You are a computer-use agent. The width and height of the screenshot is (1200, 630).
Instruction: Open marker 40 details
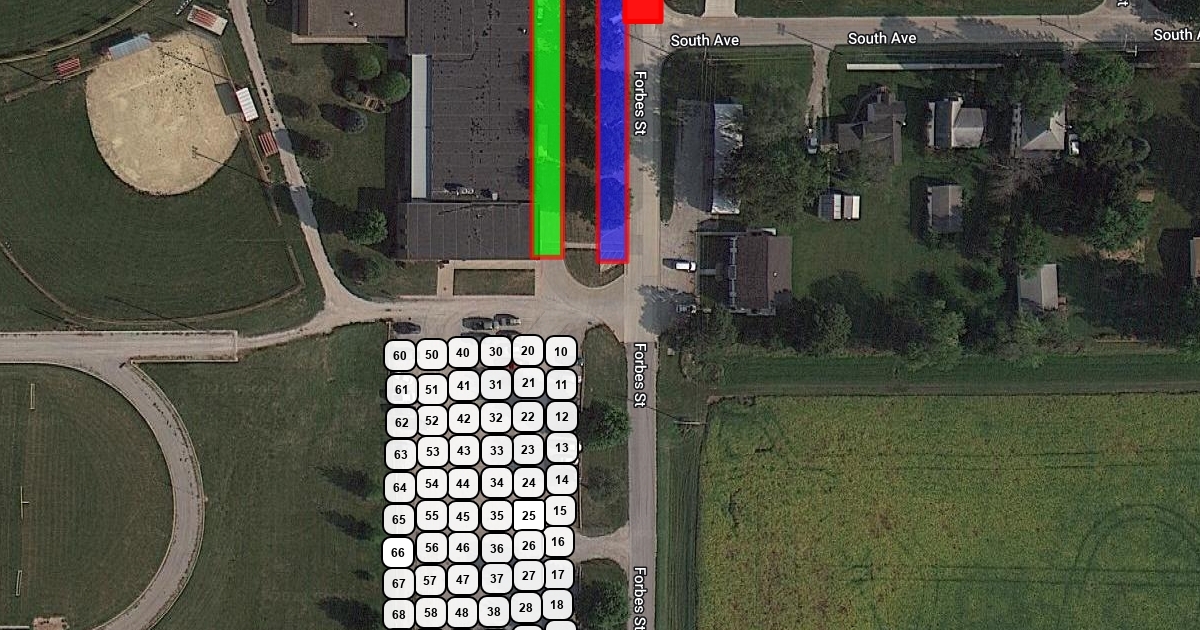click(463, 352)
